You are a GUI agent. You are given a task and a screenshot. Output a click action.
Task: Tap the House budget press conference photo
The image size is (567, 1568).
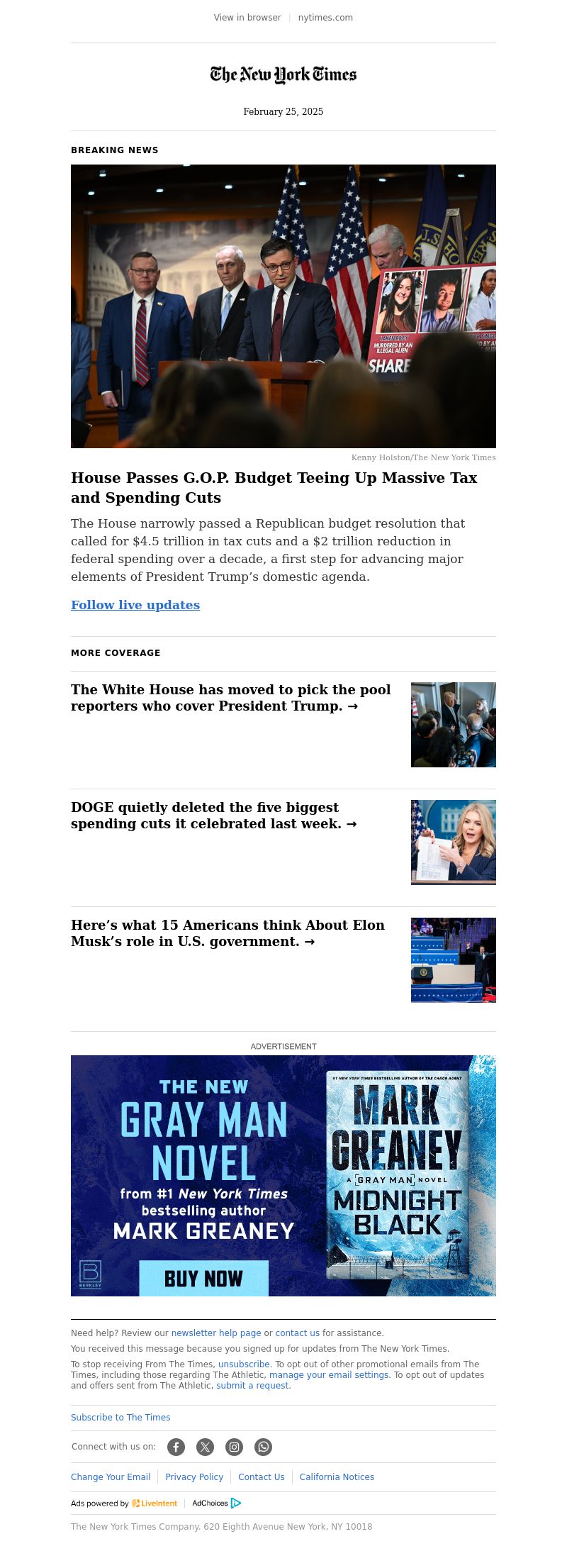(x=283, y=306)
